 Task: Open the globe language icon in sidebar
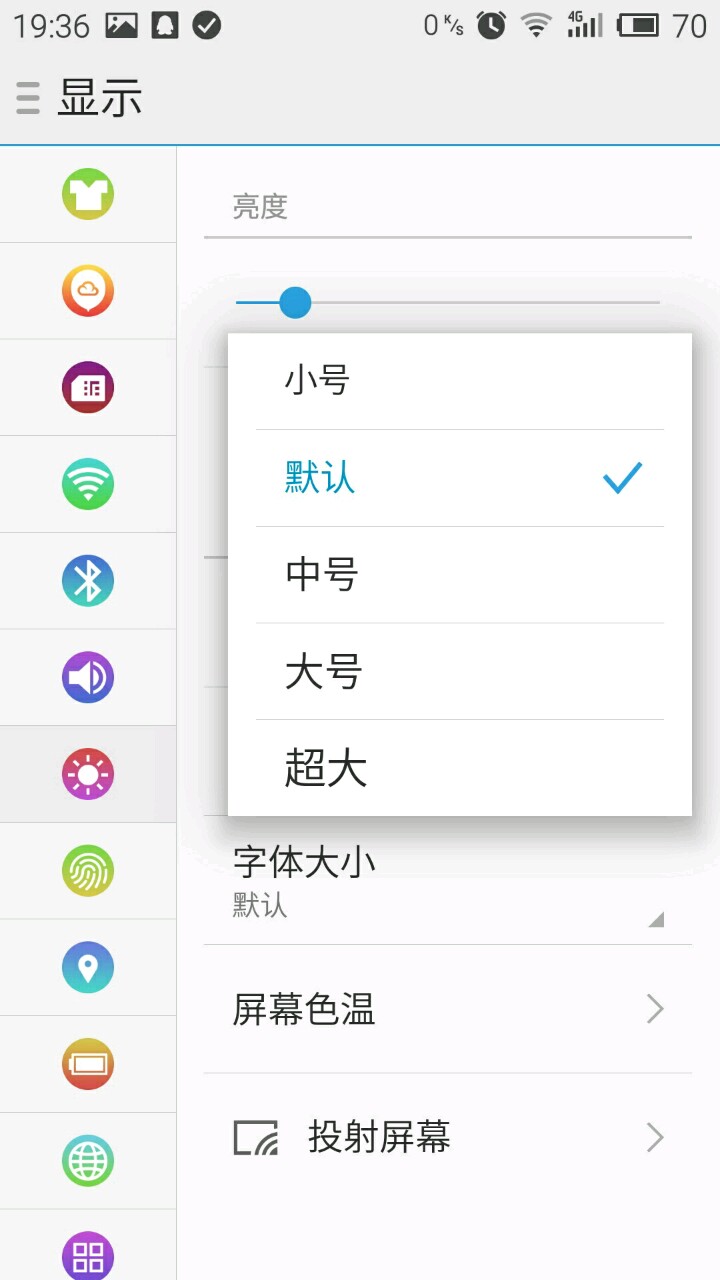click(x=88, y=1161)
